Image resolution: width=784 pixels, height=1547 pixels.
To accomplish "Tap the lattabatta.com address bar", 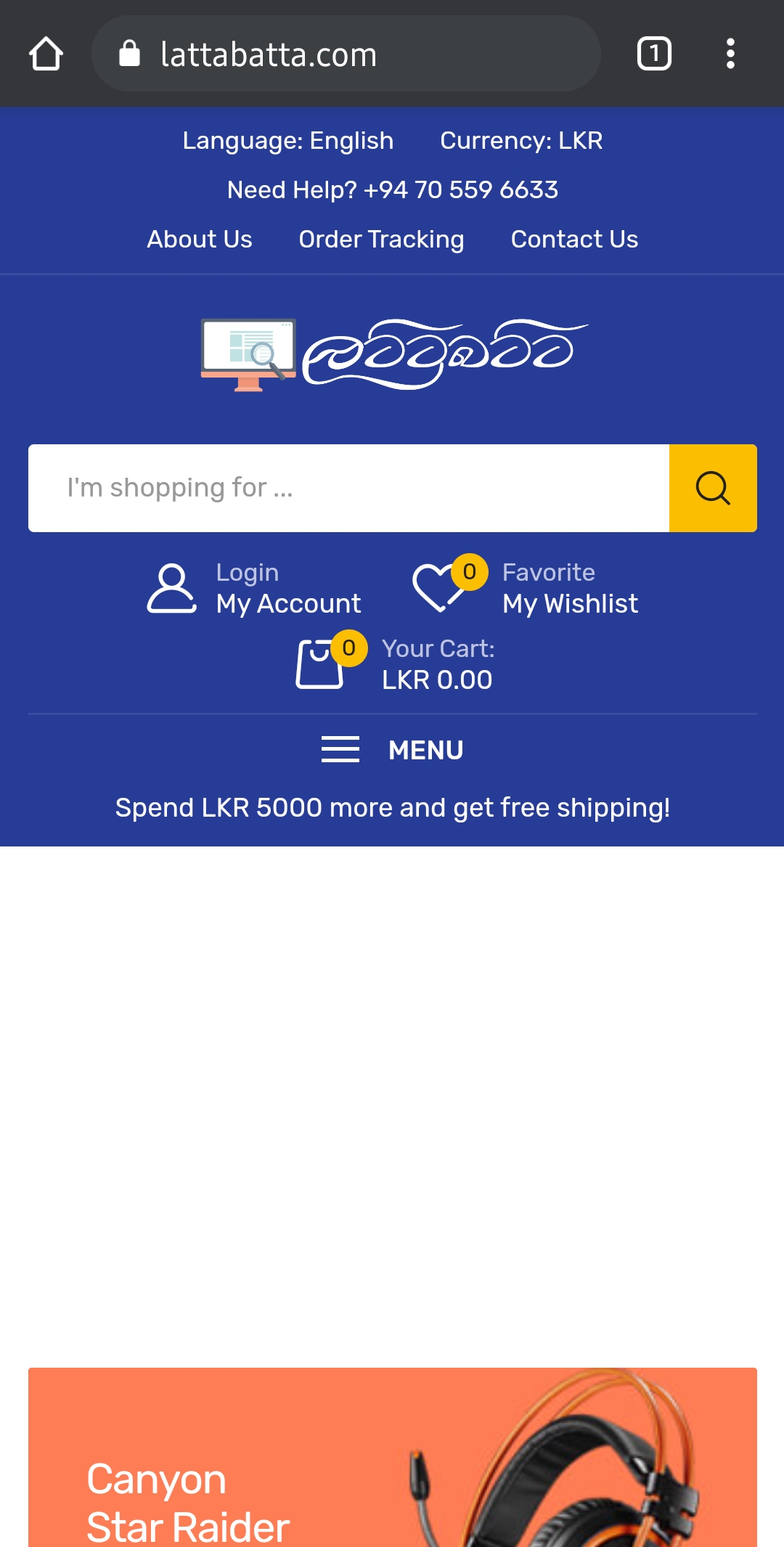I will [346, 54].
